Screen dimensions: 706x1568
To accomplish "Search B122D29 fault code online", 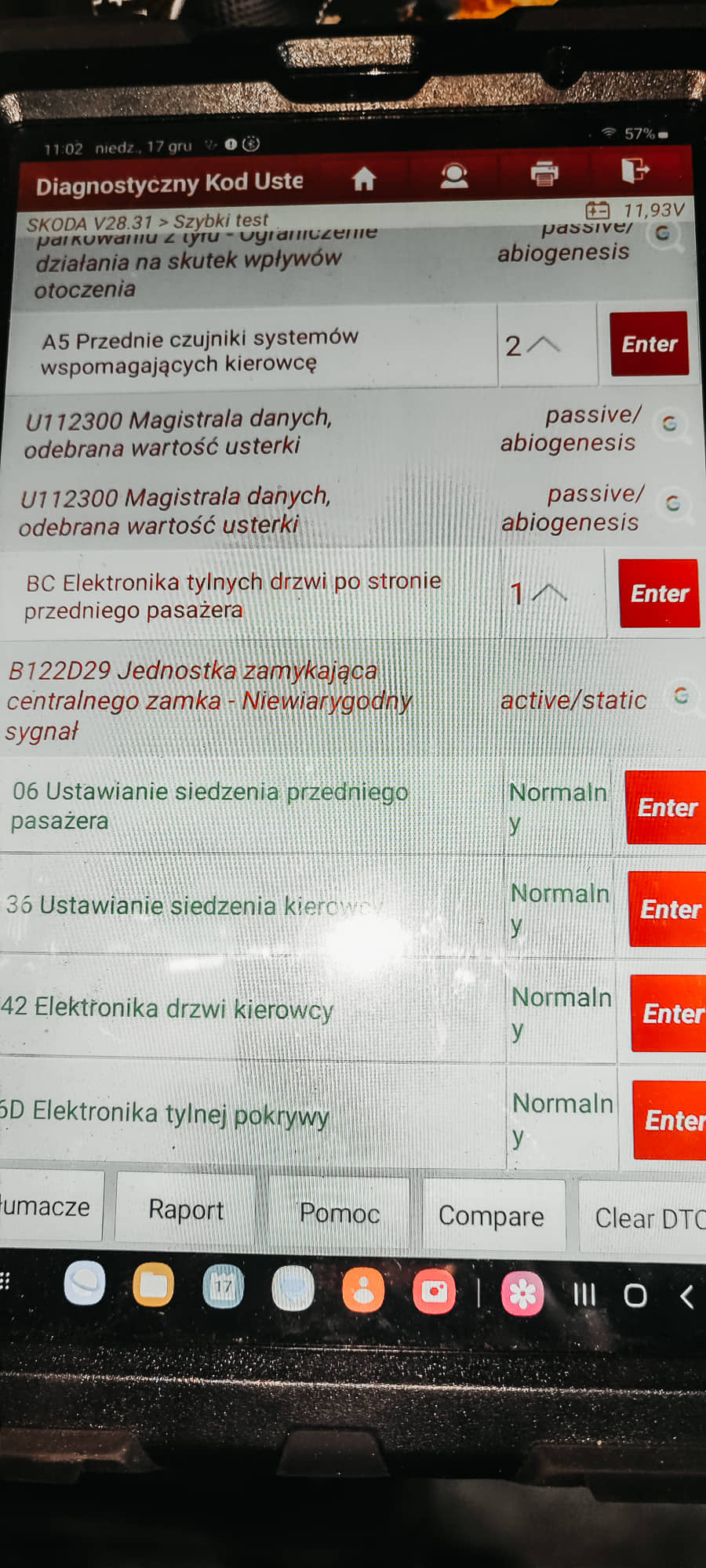I will (681, 695).
